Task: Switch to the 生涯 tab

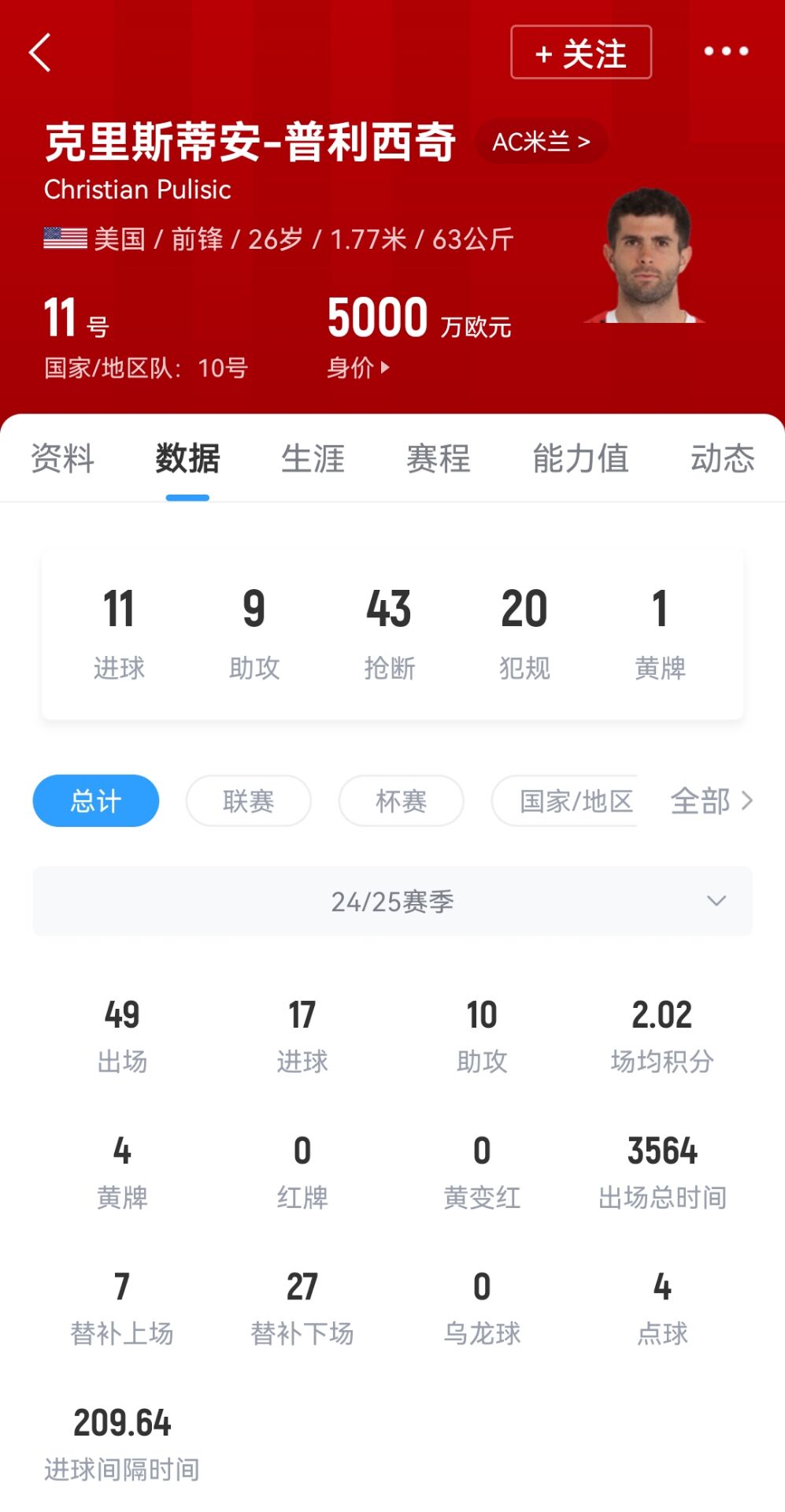Action: point(313,458)
